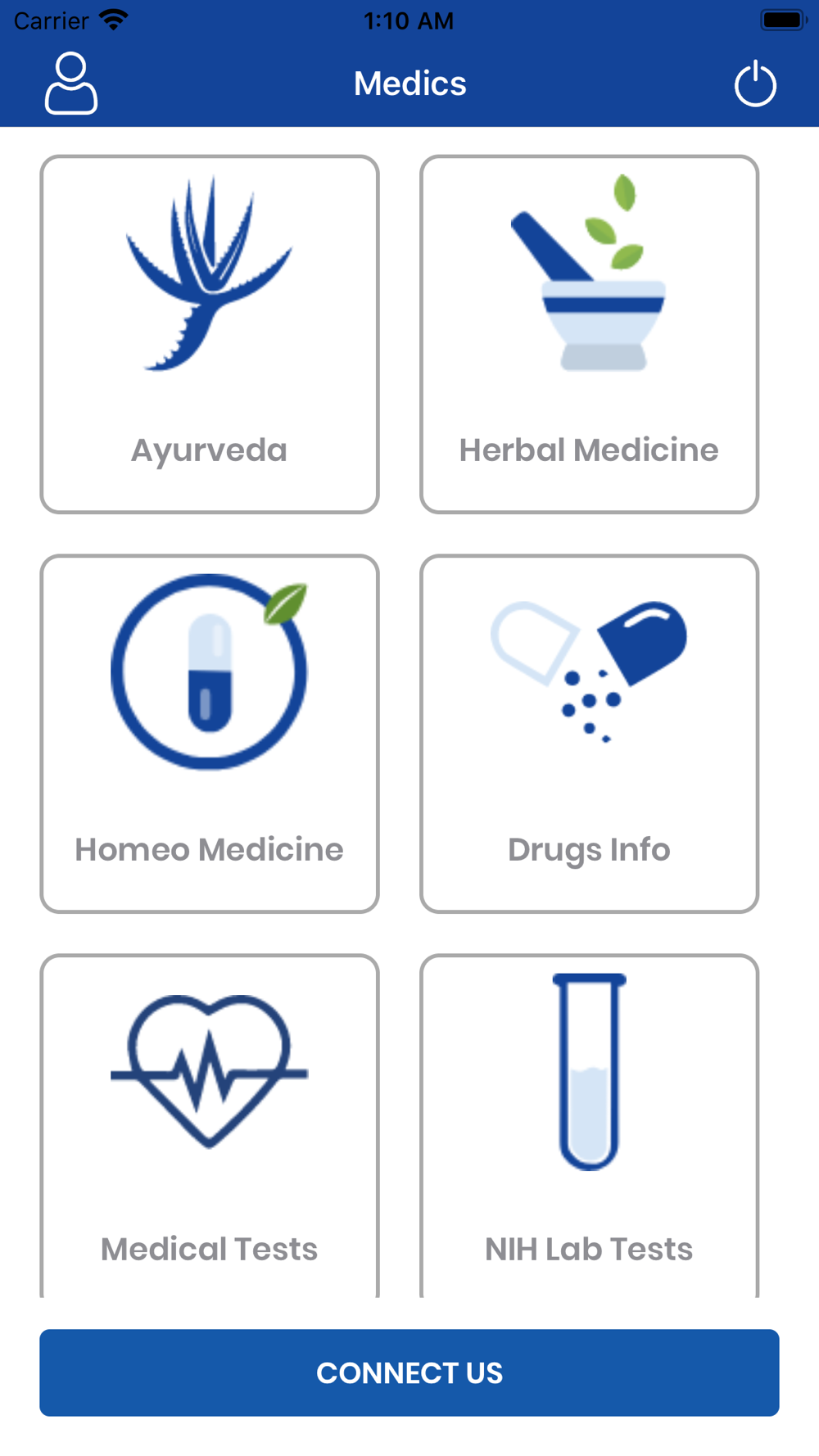Tap the Connect Us button
Screen dimensions: 819x1456
coord(409,1372)
